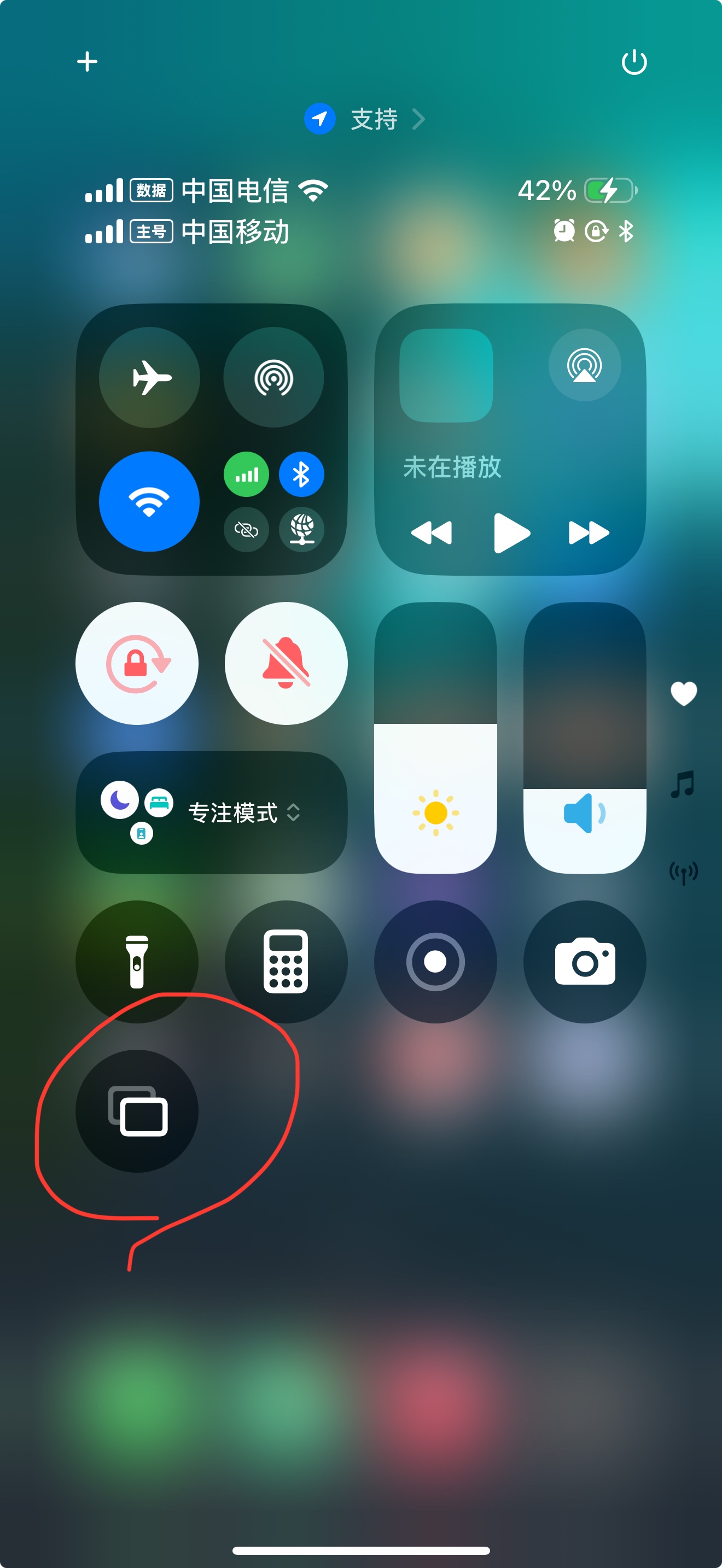Image resolution: width=722 pixels, height=1568 pixels.
Task: Turn off Wi-Fi
Action: [150, 501]
